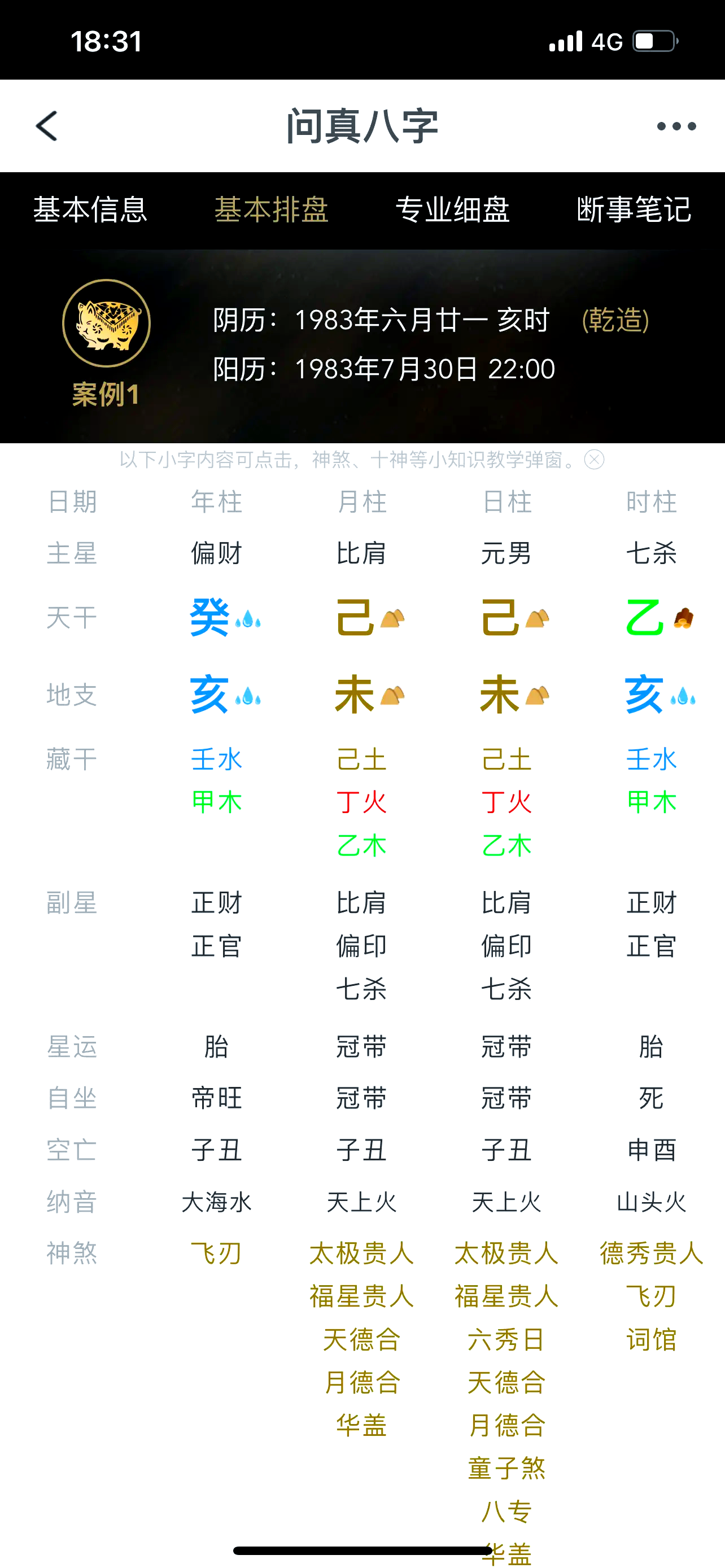Tap 童子煞 under the day pillar
This screenshot has width=725, height=1568.
point(506,1468)
